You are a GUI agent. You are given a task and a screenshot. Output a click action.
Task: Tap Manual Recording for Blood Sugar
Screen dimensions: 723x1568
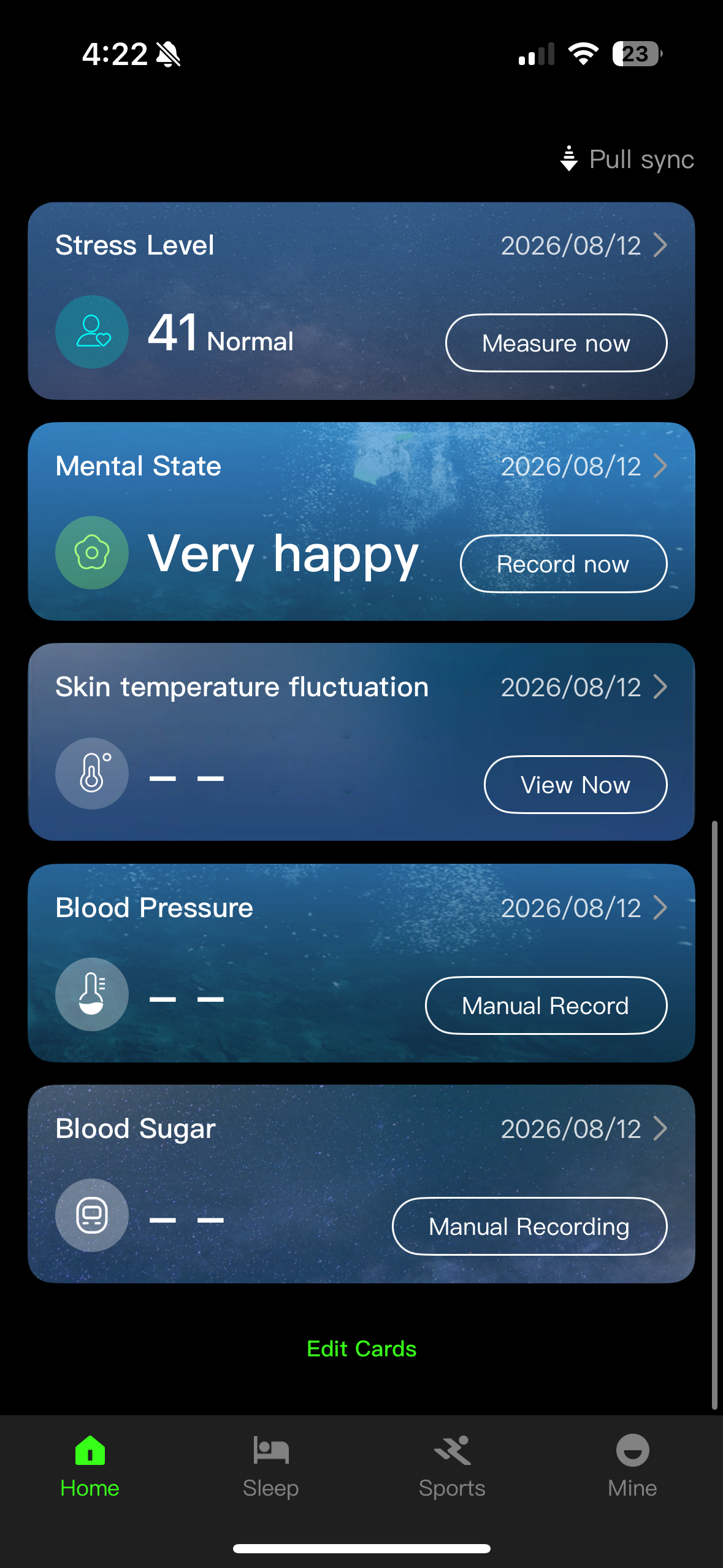click(x=529, y=1226)
